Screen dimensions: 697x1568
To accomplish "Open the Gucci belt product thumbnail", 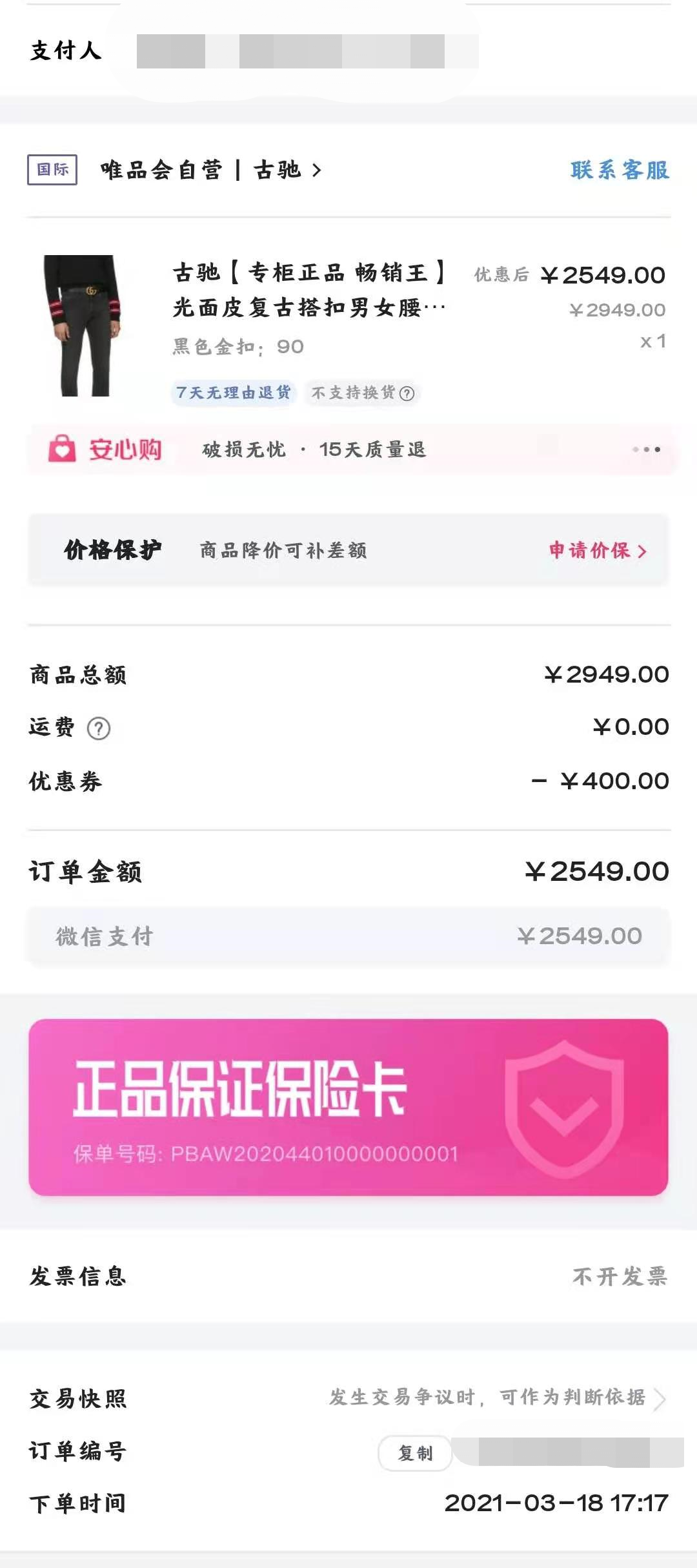I will coord(83,325).
